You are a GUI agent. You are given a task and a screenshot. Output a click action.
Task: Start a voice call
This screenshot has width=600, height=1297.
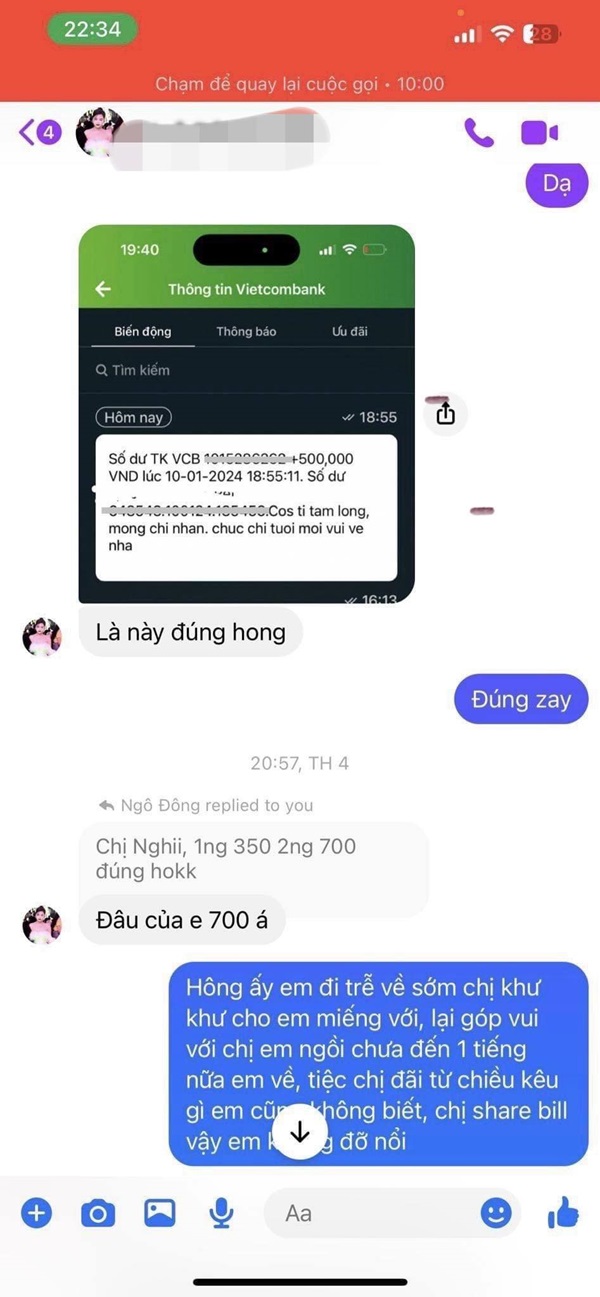(x=479, y=132)
